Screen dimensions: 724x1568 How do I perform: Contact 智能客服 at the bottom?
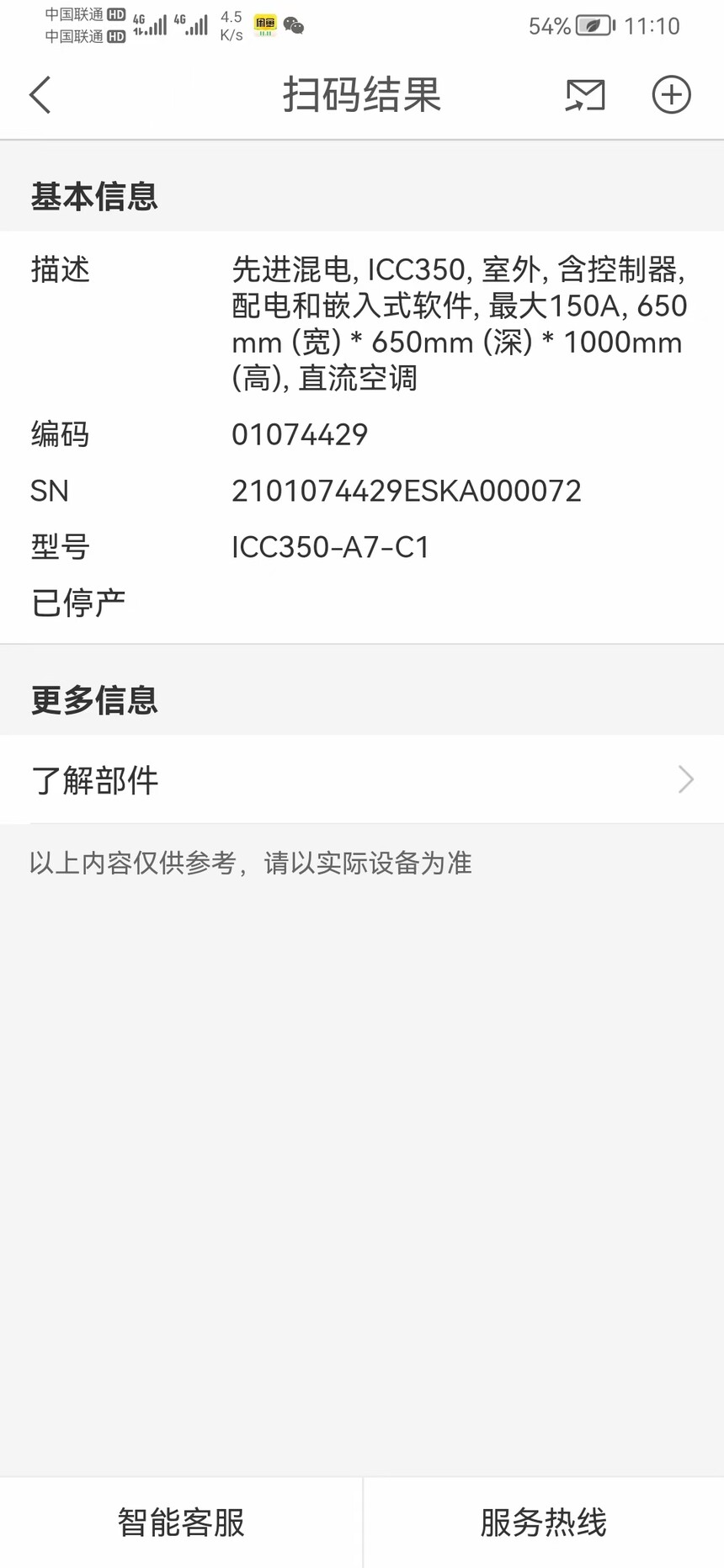coord(181,1522)
